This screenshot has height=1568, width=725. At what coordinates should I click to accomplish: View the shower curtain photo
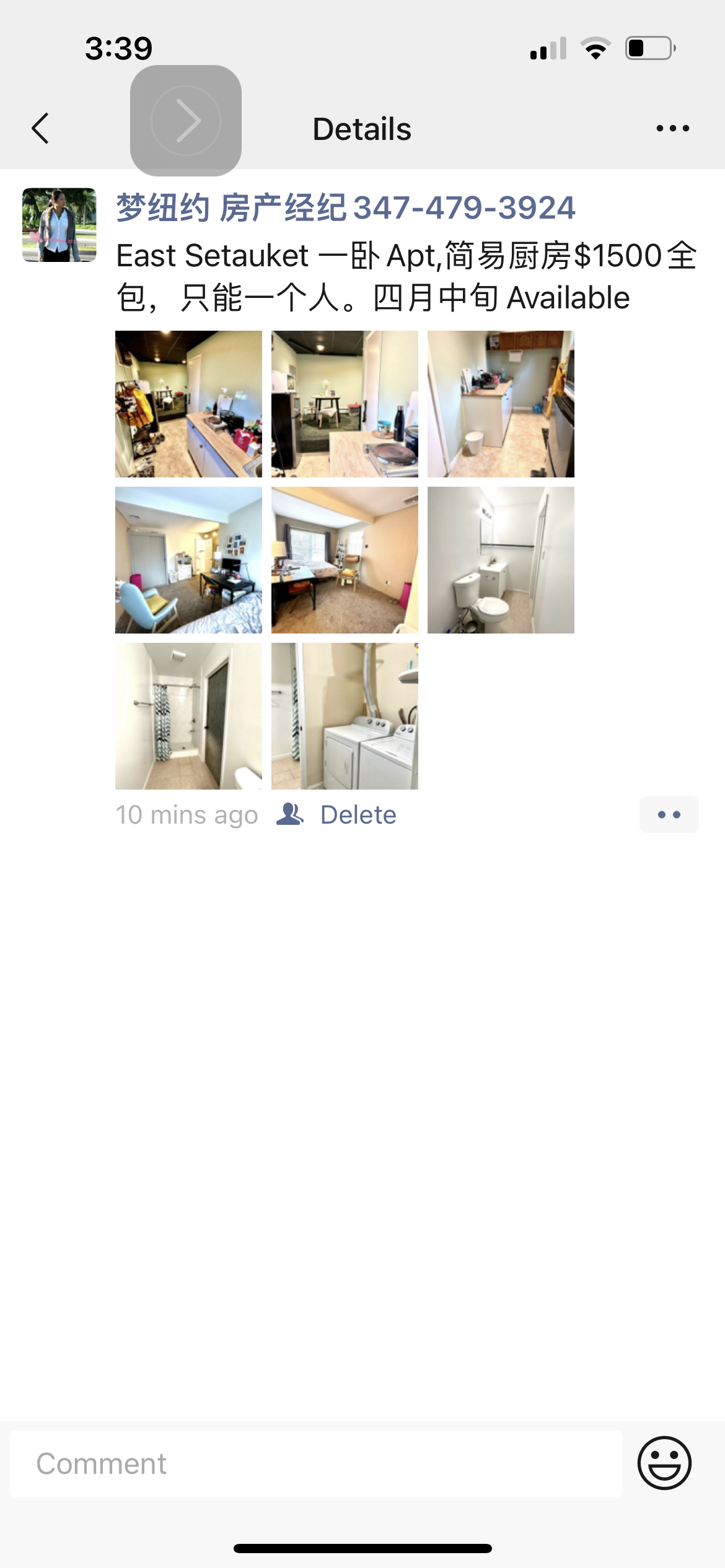pos(188,716)
